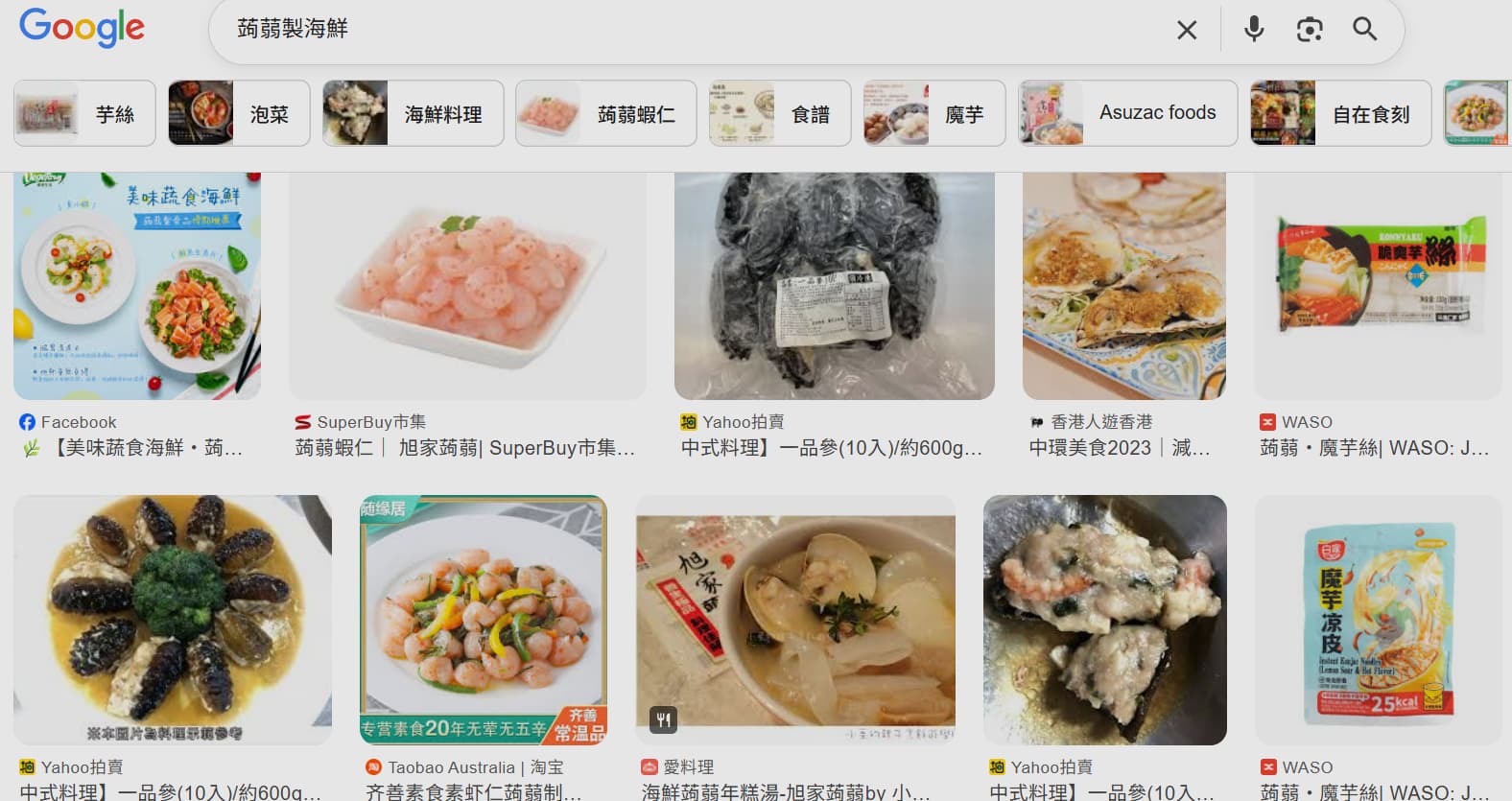Filter results by 芋絲 chip

coord(84,114)
